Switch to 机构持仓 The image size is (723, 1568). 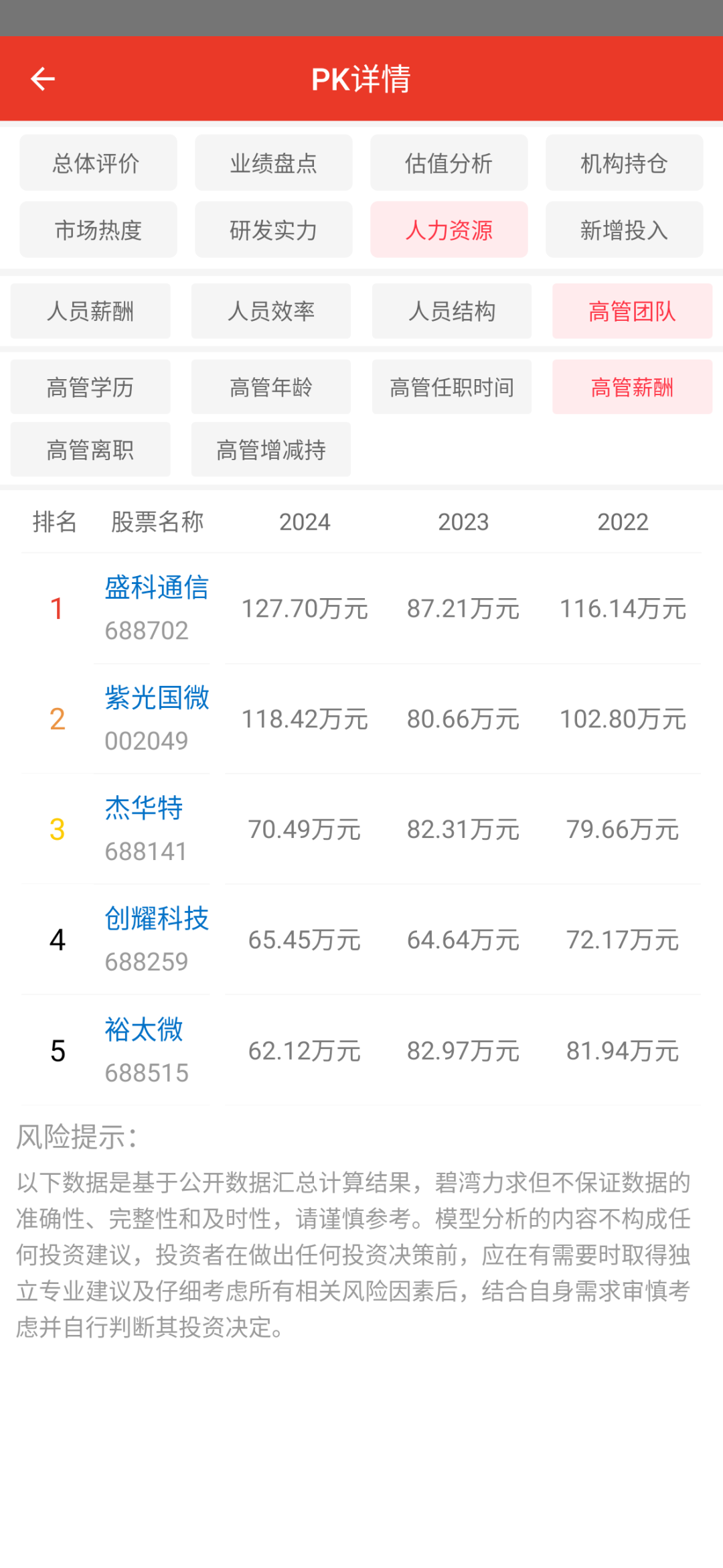tap(624, 163)
